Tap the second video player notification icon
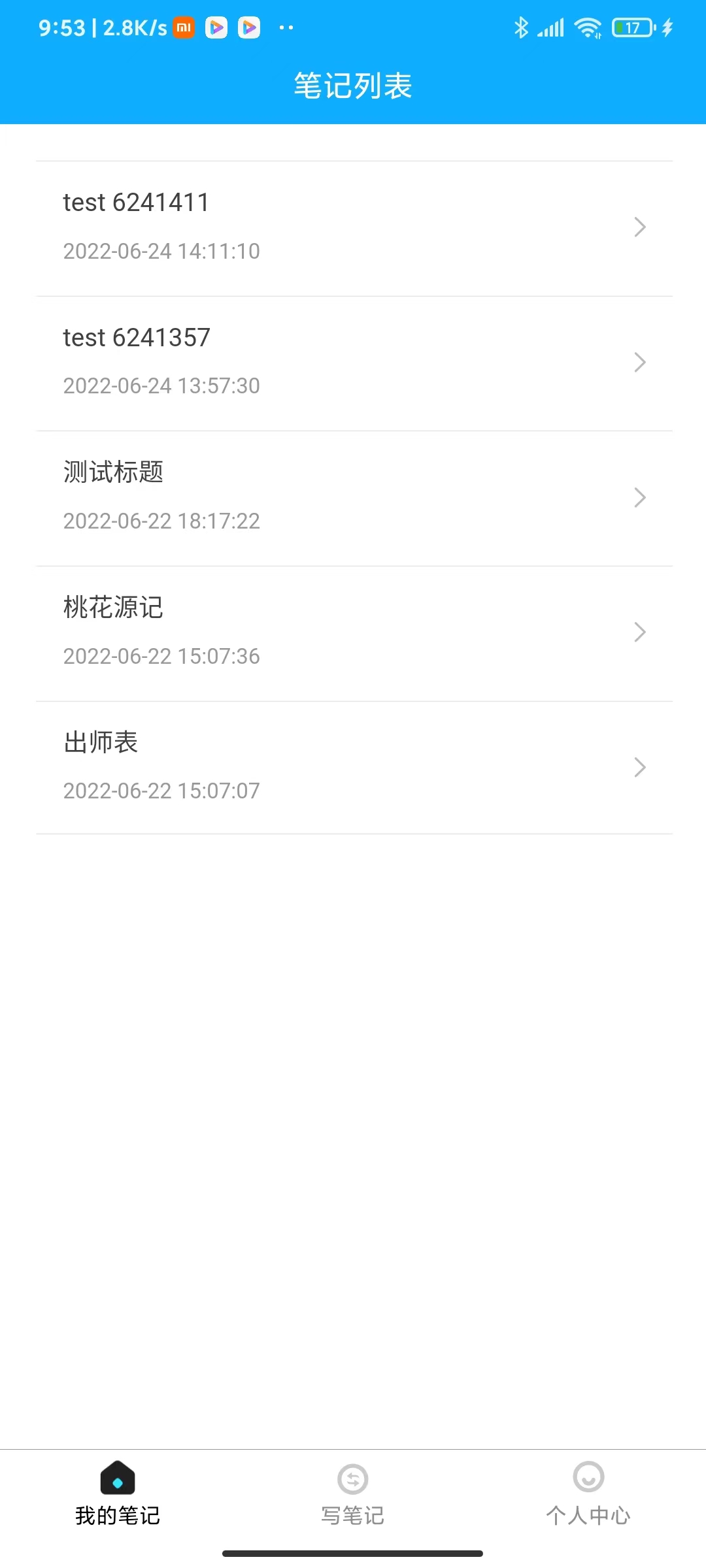This screenshot has height=1568, width=706. (248, 27)
